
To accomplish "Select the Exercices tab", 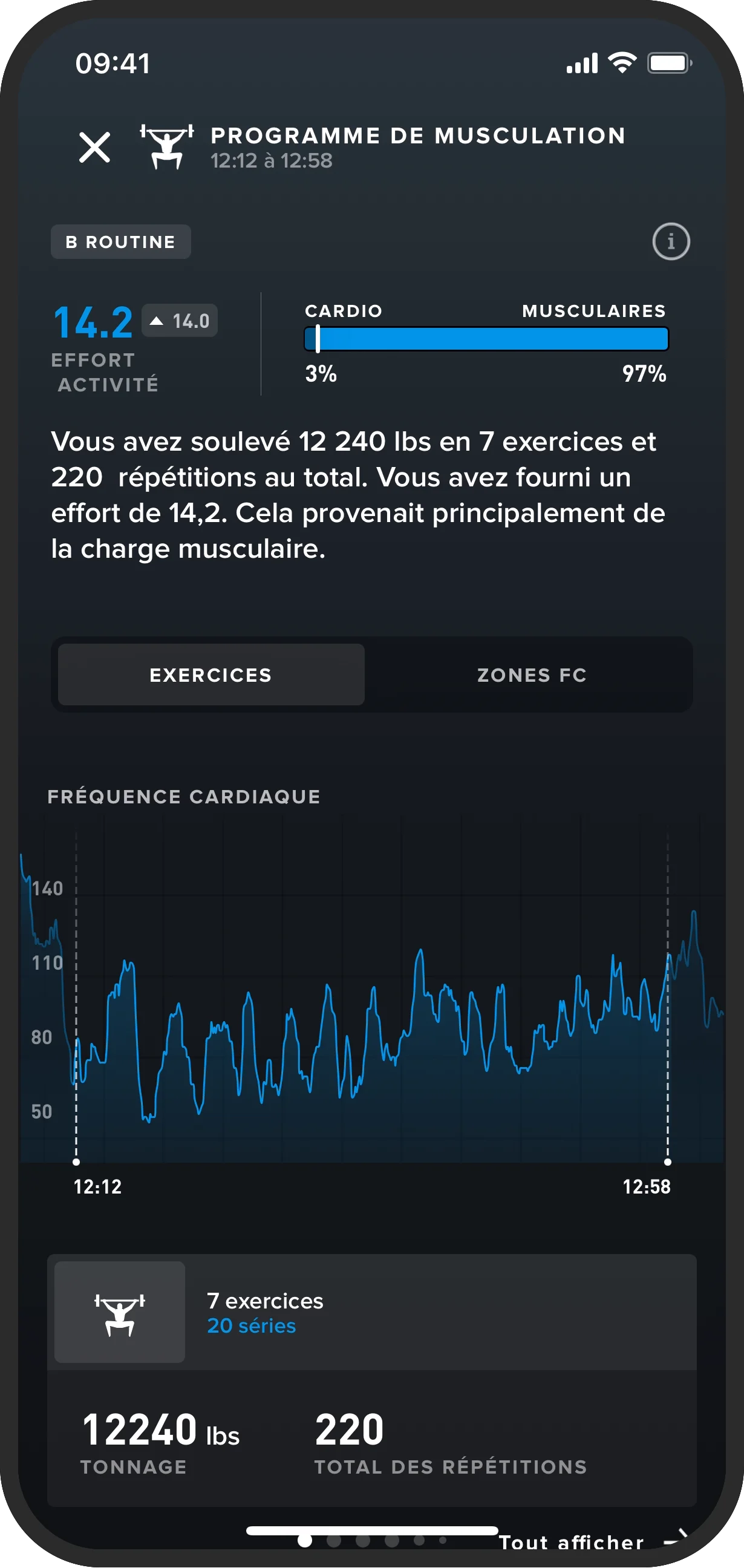I will [x=210, y=675].
